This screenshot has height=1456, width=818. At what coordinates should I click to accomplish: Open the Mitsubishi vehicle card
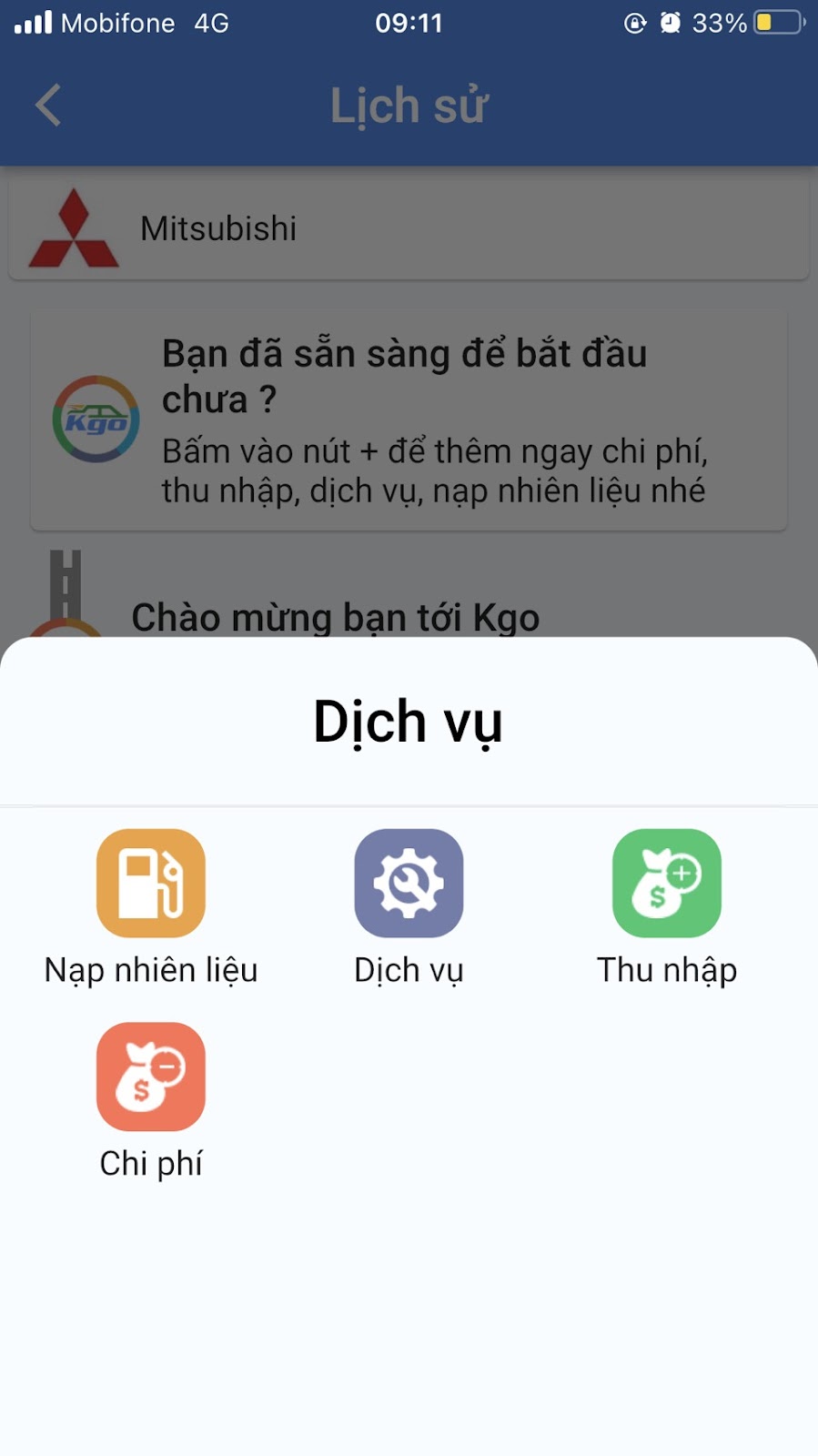409,228
